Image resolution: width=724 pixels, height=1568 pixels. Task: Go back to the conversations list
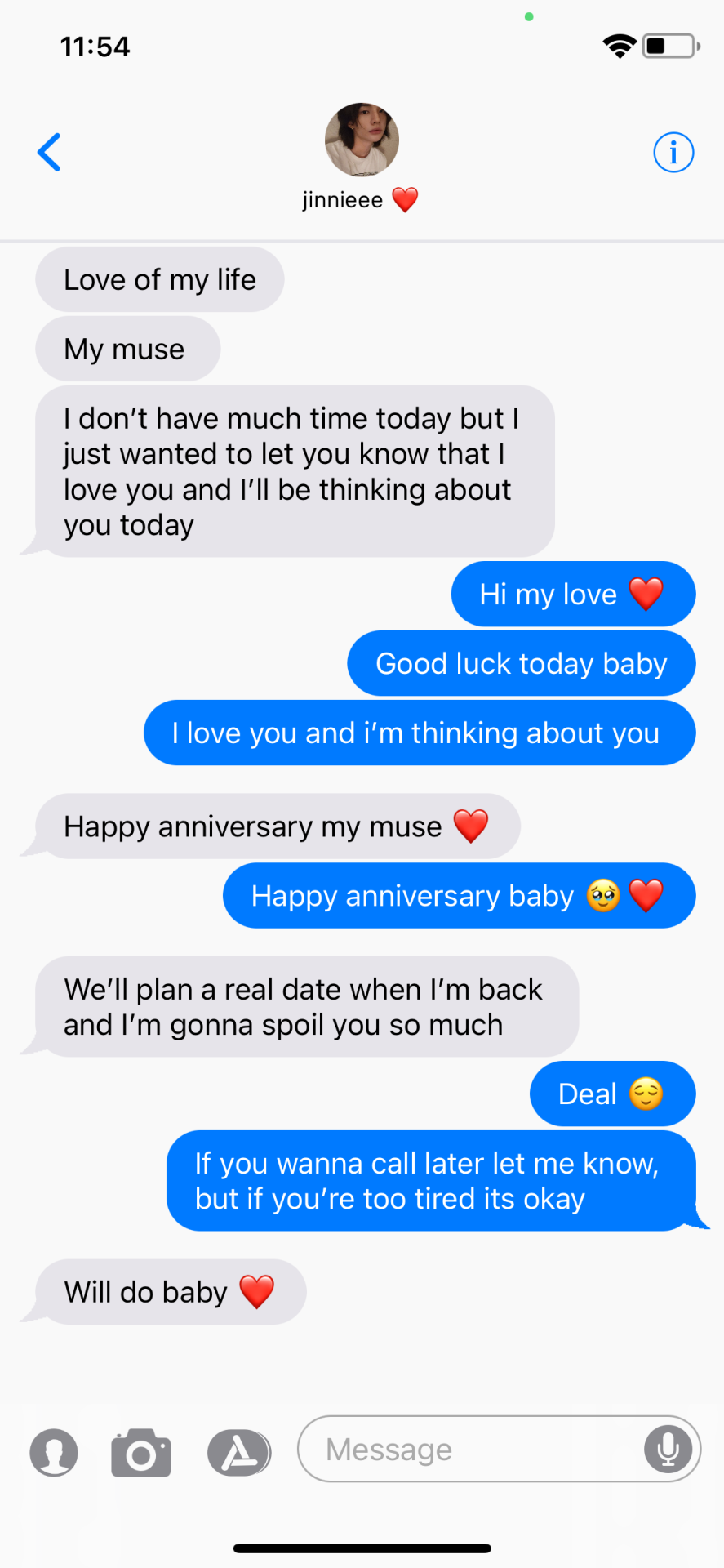49,152
